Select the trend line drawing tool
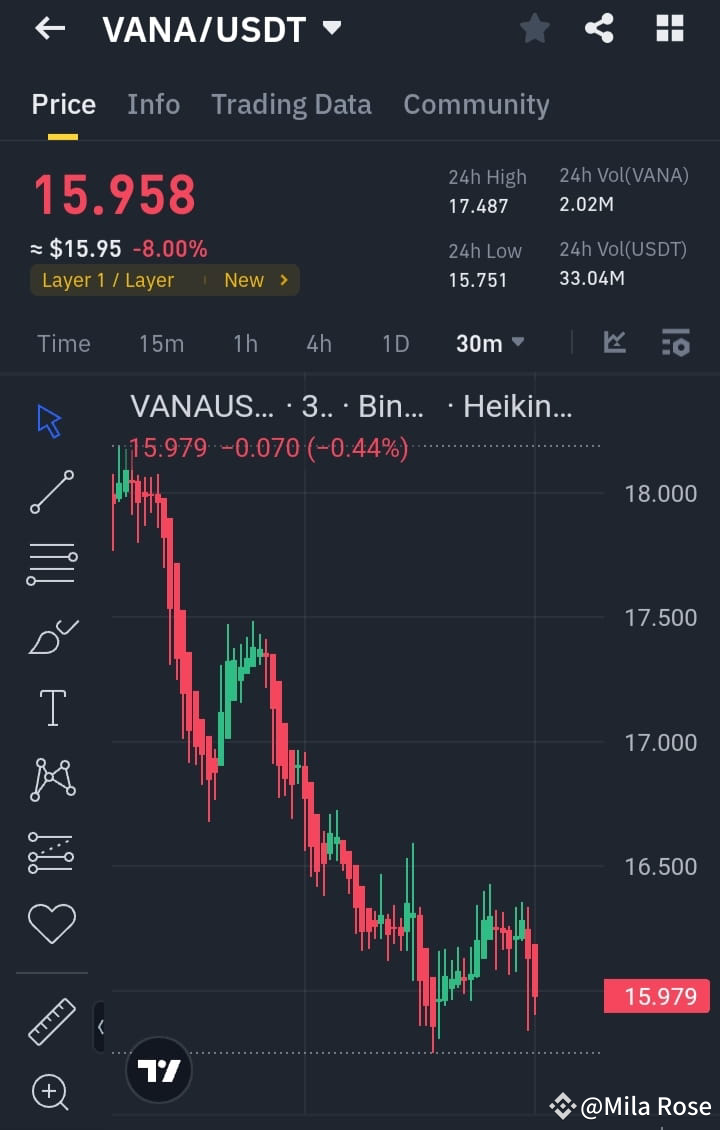The height and width of the screenshot is (1130, 720). click(x=50, y=492)
